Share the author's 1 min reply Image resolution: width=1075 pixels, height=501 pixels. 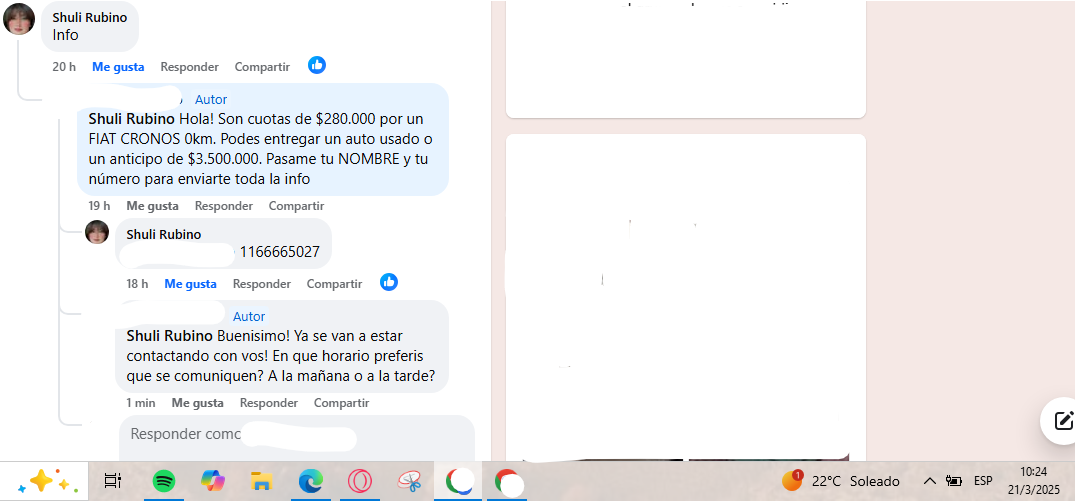point(341,403)
